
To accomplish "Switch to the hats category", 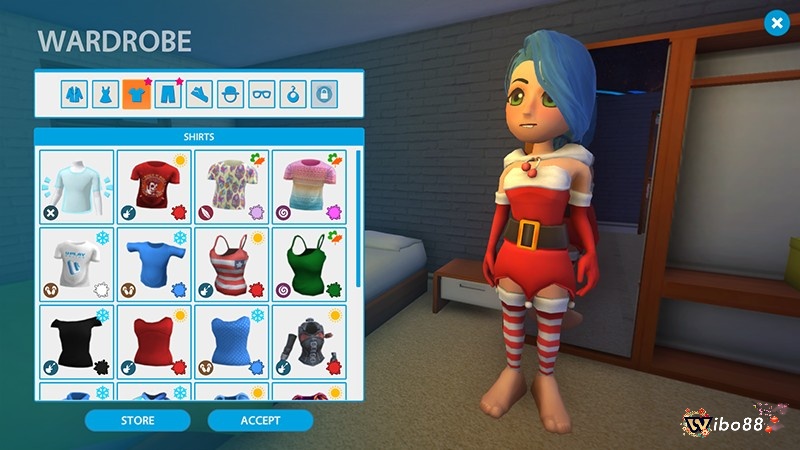I will coord(229,95).
